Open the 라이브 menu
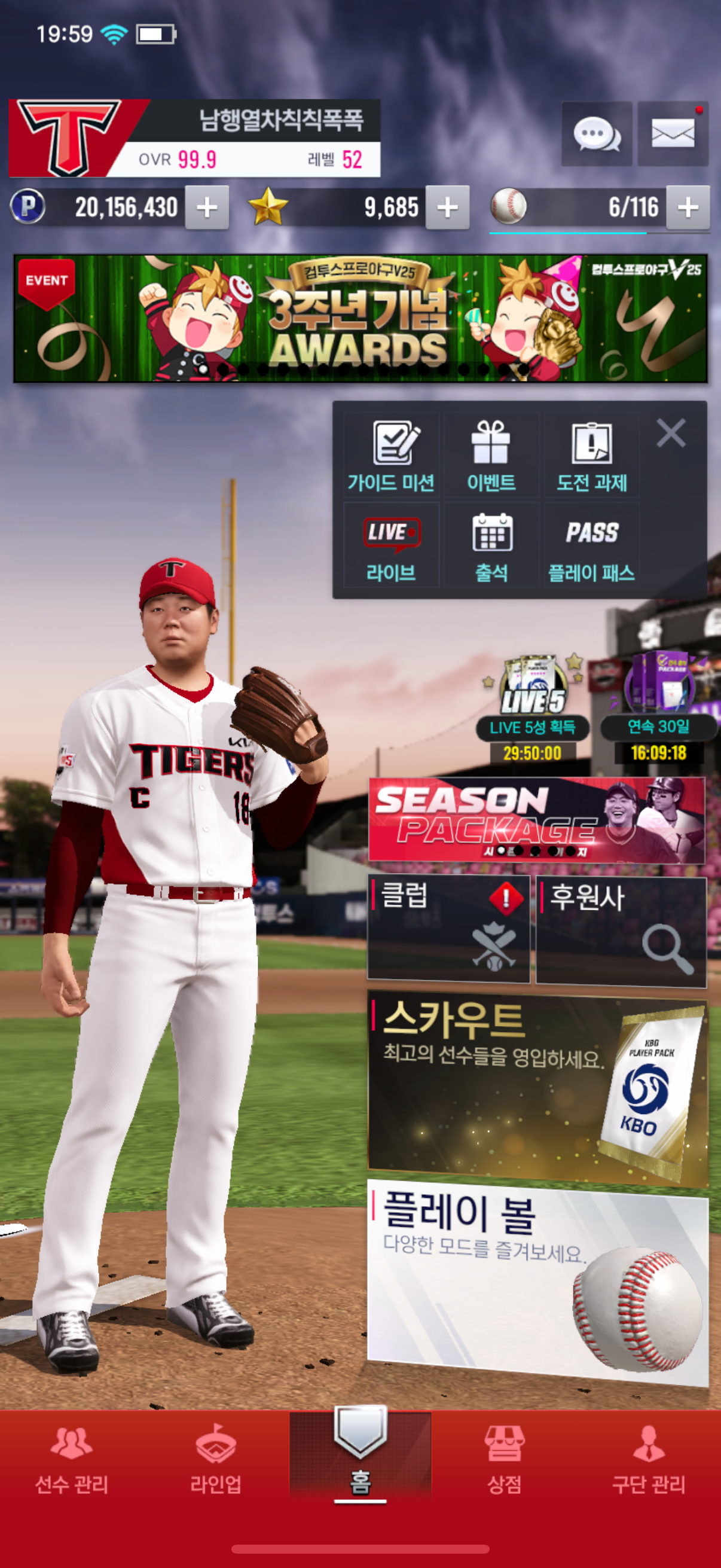 coord(391,546)
